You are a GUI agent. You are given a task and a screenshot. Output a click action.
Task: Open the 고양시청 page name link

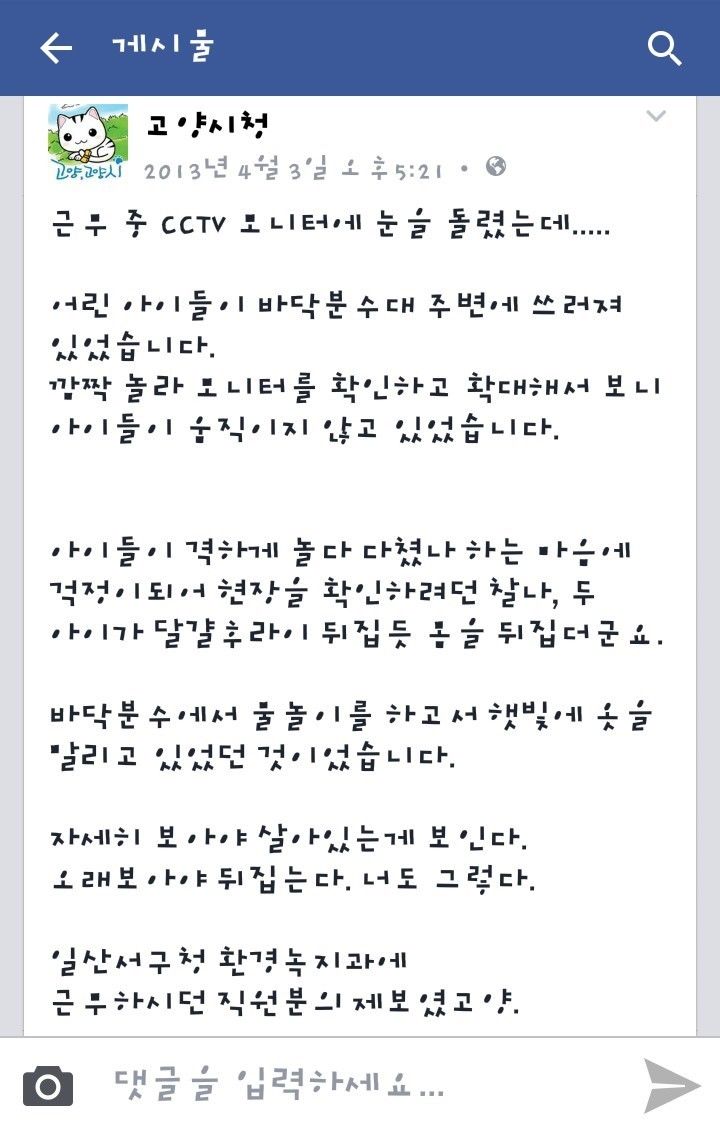(209, 125)
